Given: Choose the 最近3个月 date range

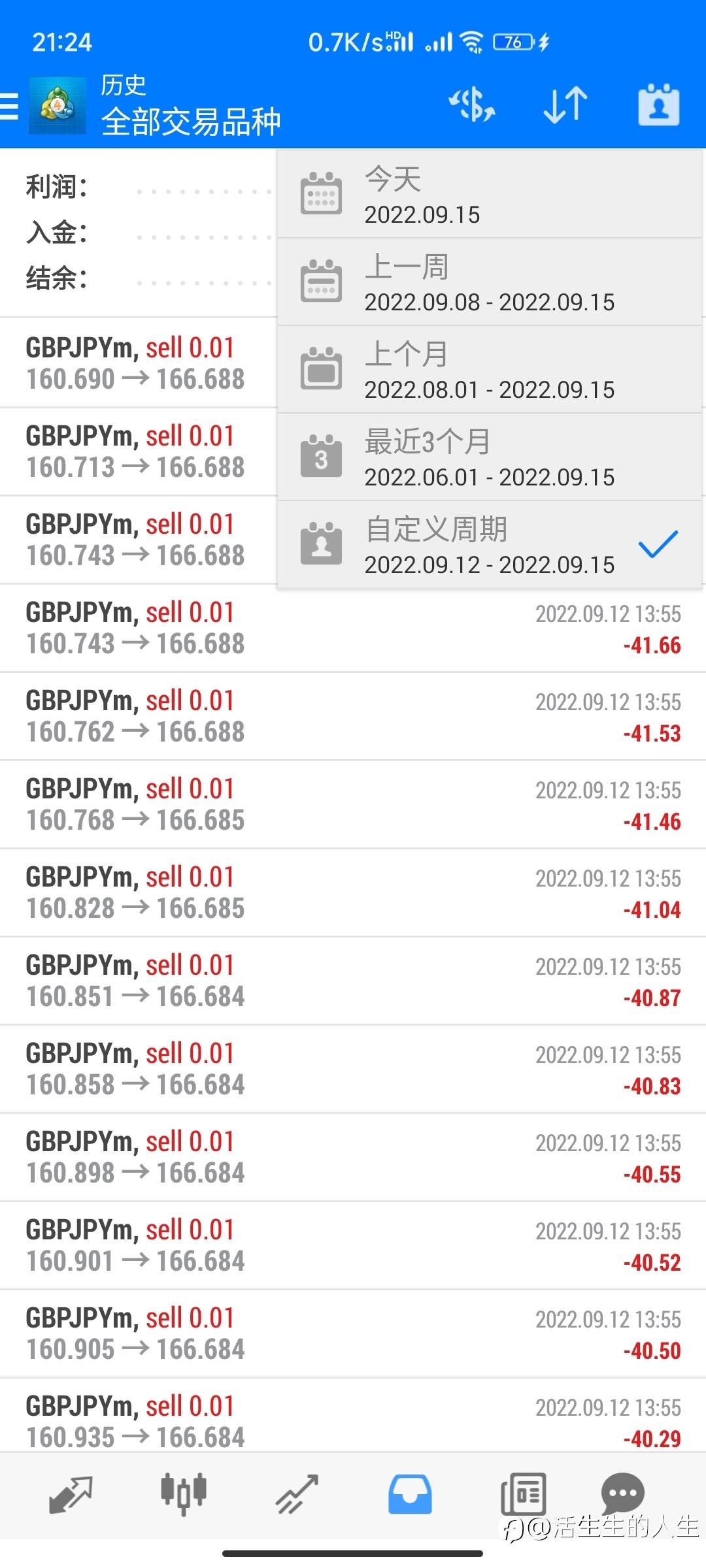Looking at the screenshot, I should (489, 457).
